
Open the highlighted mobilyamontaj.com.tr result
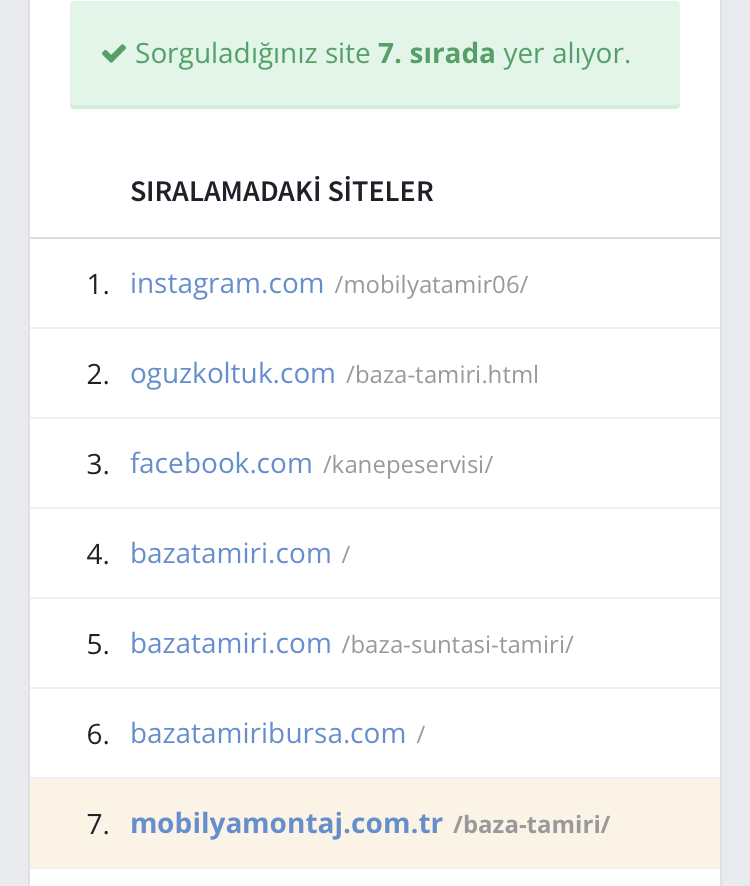[x=286, y=823]
